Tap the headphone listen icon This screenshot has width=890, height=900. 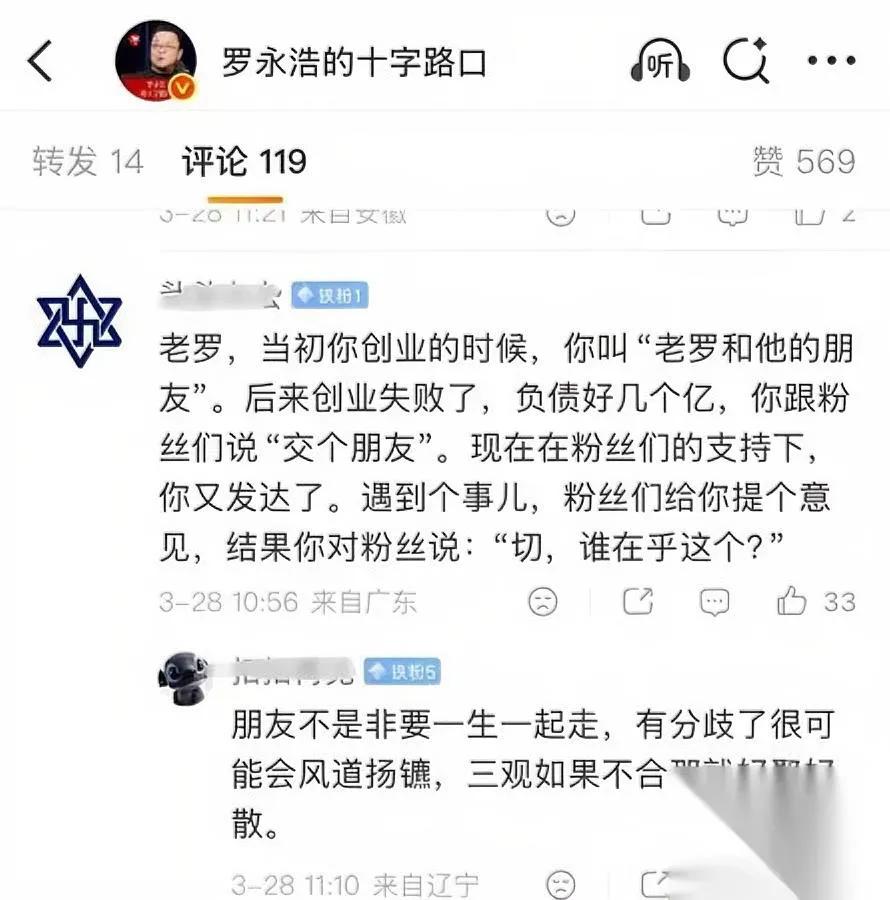660,60
